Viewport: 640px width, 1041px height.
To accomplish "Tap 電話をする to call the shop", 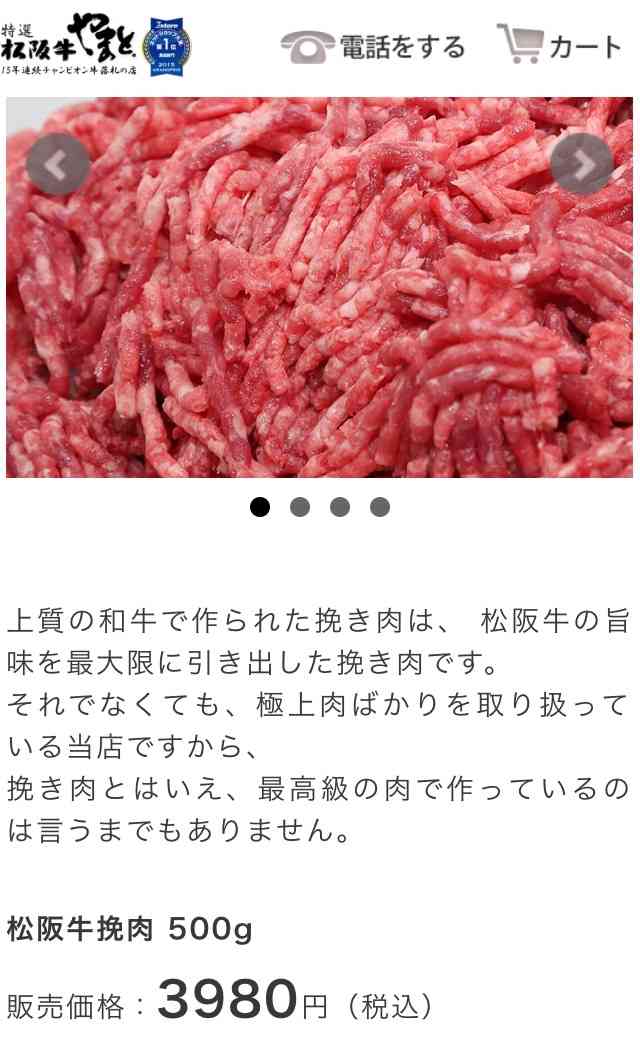I will coord(372,46).
